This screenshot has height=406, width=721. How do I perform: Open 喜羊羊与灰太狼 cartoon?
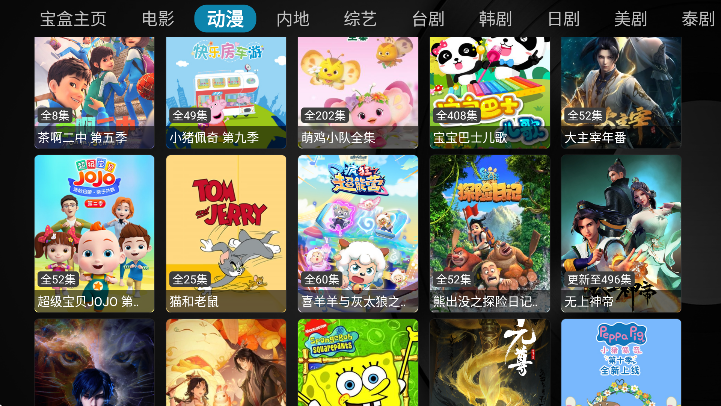(x=358, y=232)
